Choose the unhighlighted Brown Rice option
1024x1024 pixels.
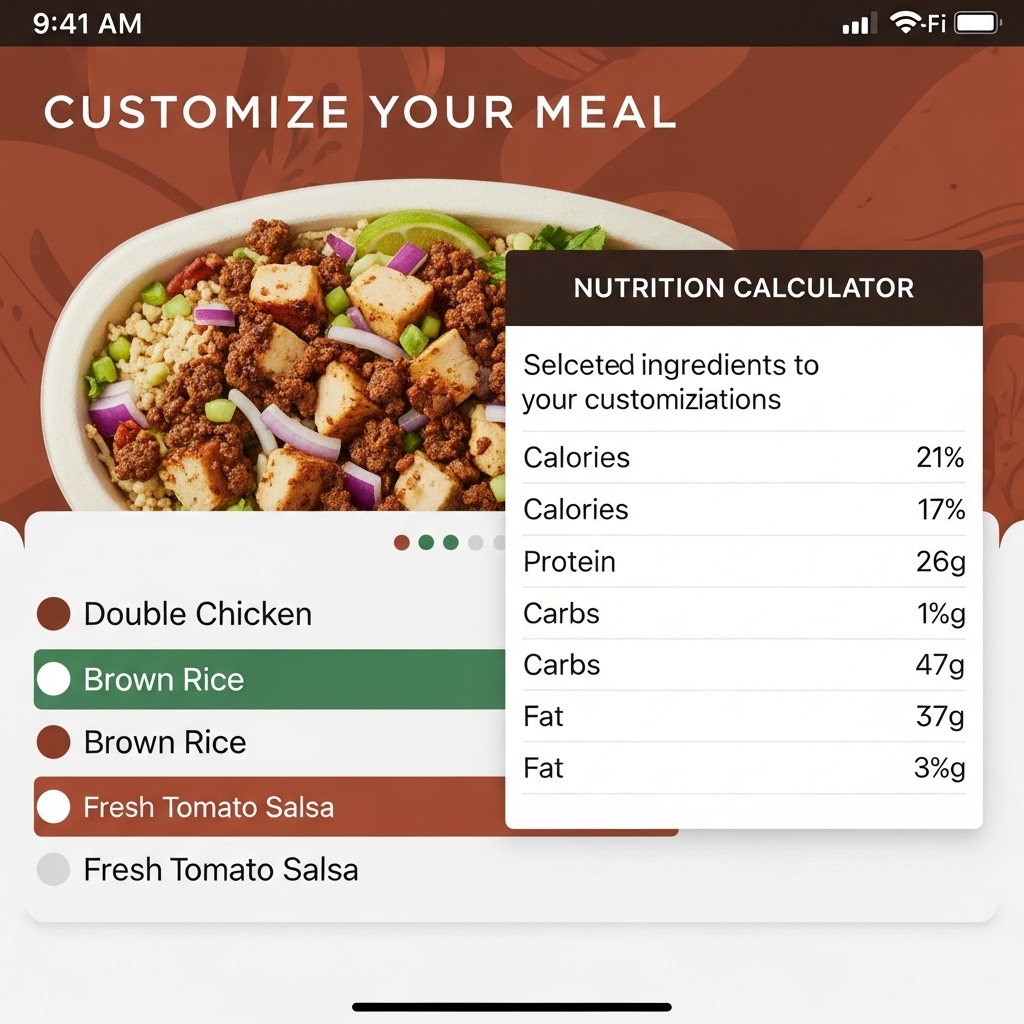[165, 743]
